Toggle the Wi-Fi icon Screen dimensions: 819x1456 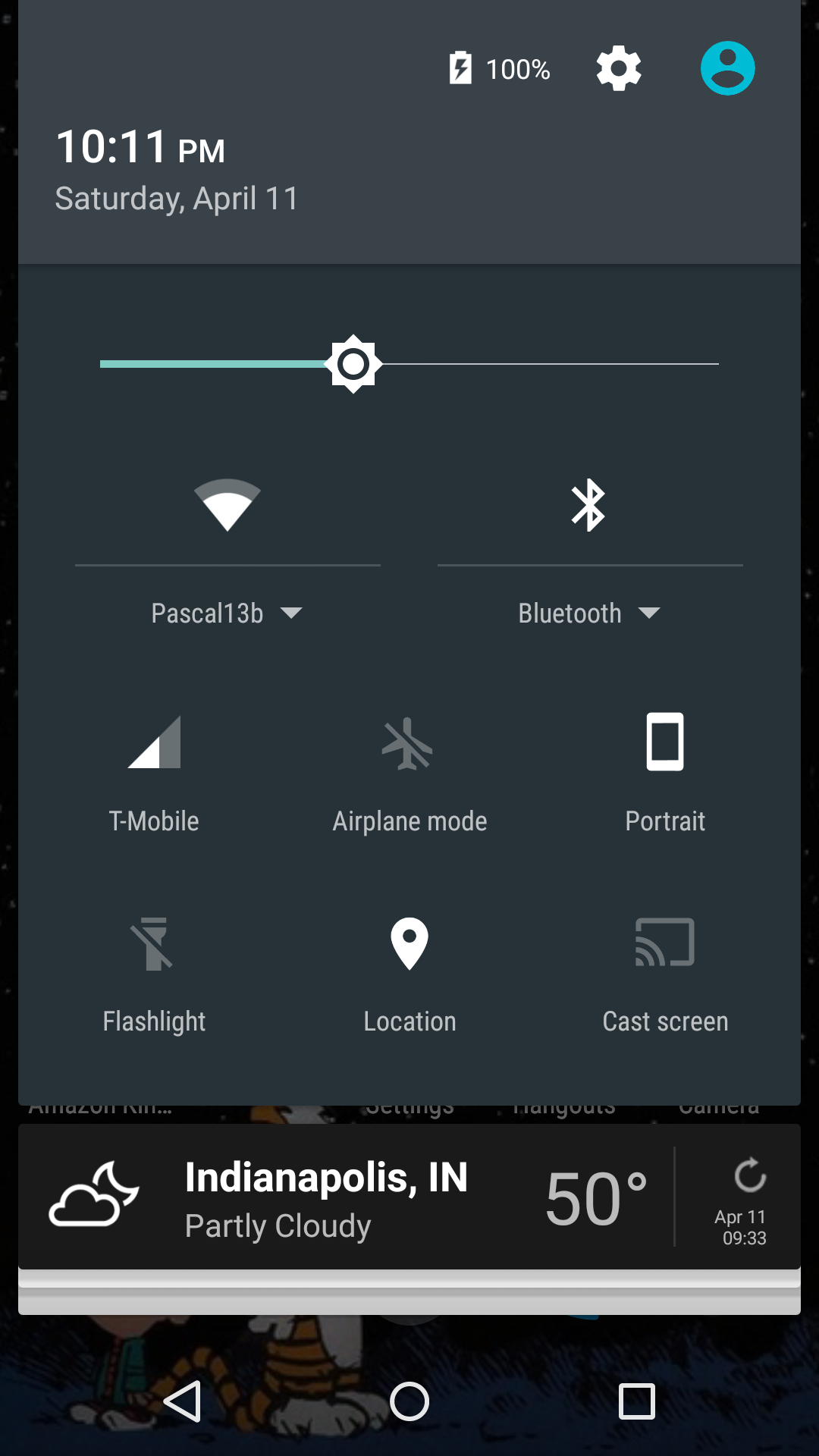point(227,505)
